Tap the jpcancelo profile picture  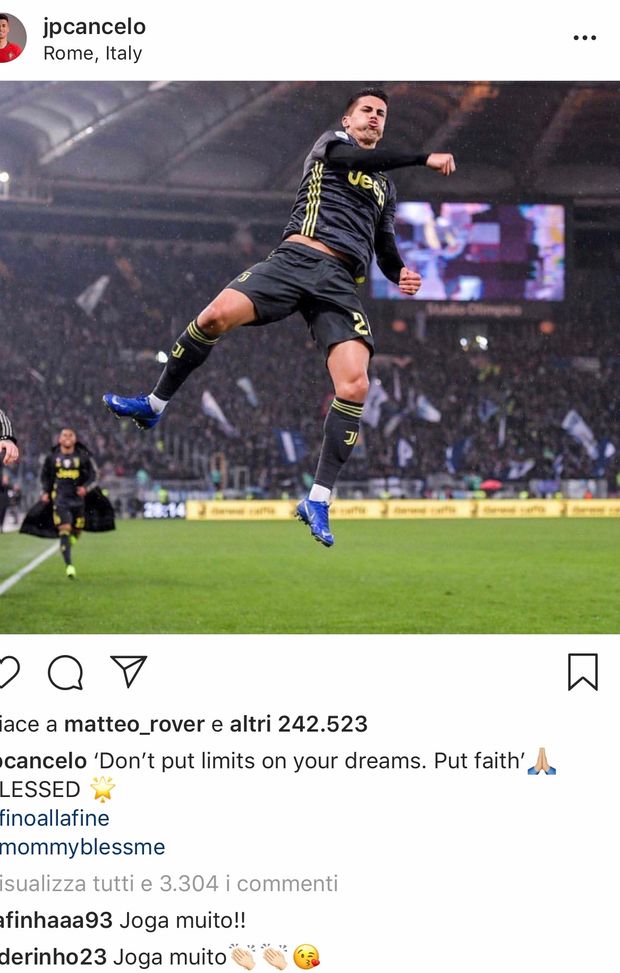click(11, 38)
